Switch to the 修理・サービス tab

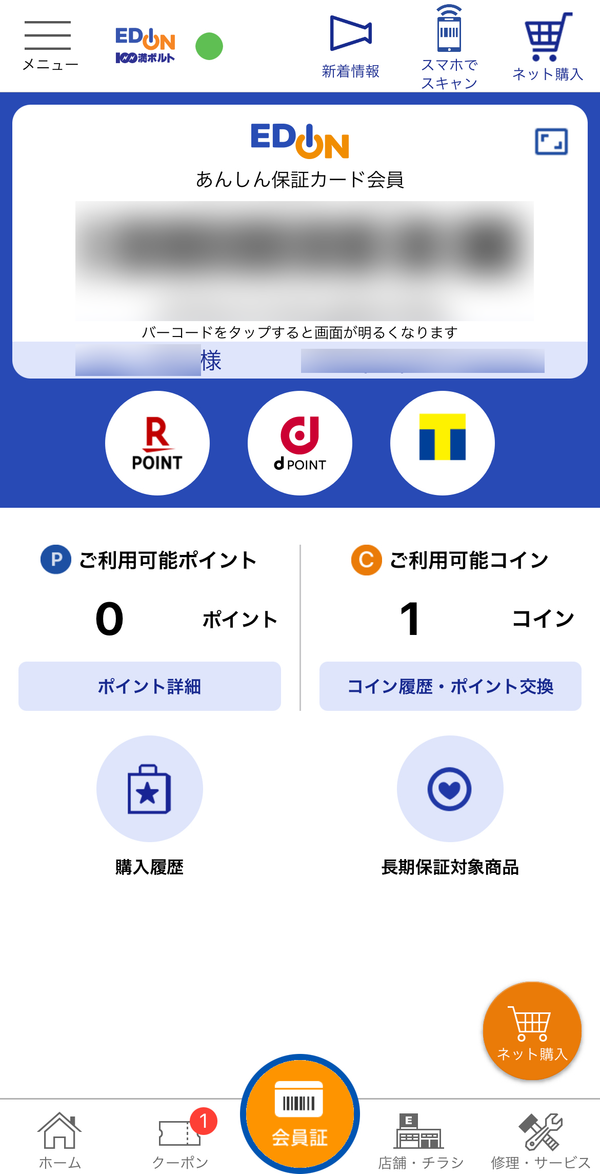540,1139
